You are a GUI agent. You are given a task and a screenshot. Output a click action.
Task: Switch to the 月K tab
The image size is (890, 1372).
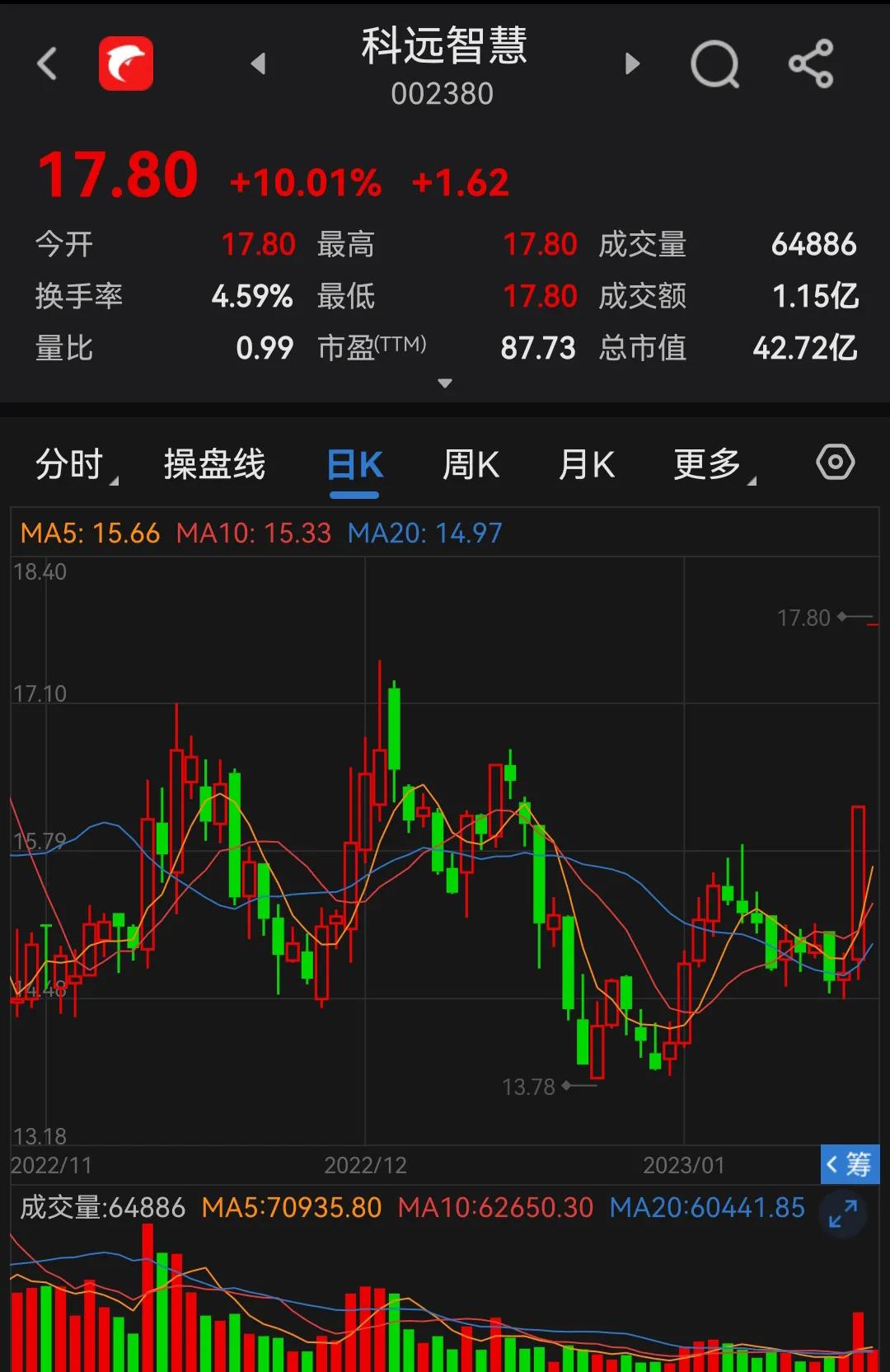tap(588, 465)
